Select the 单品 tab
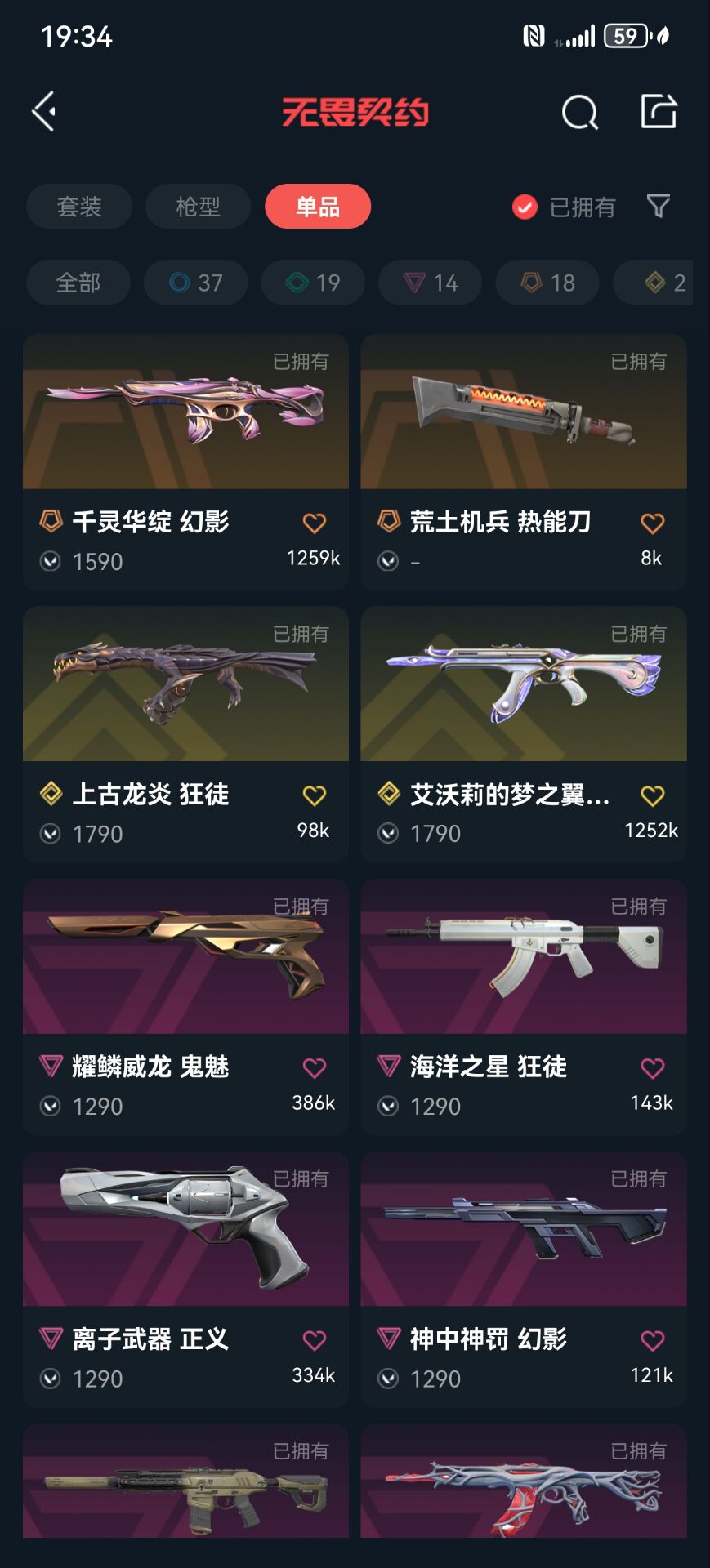710x1568 pixels. click(x=318, y=207)
